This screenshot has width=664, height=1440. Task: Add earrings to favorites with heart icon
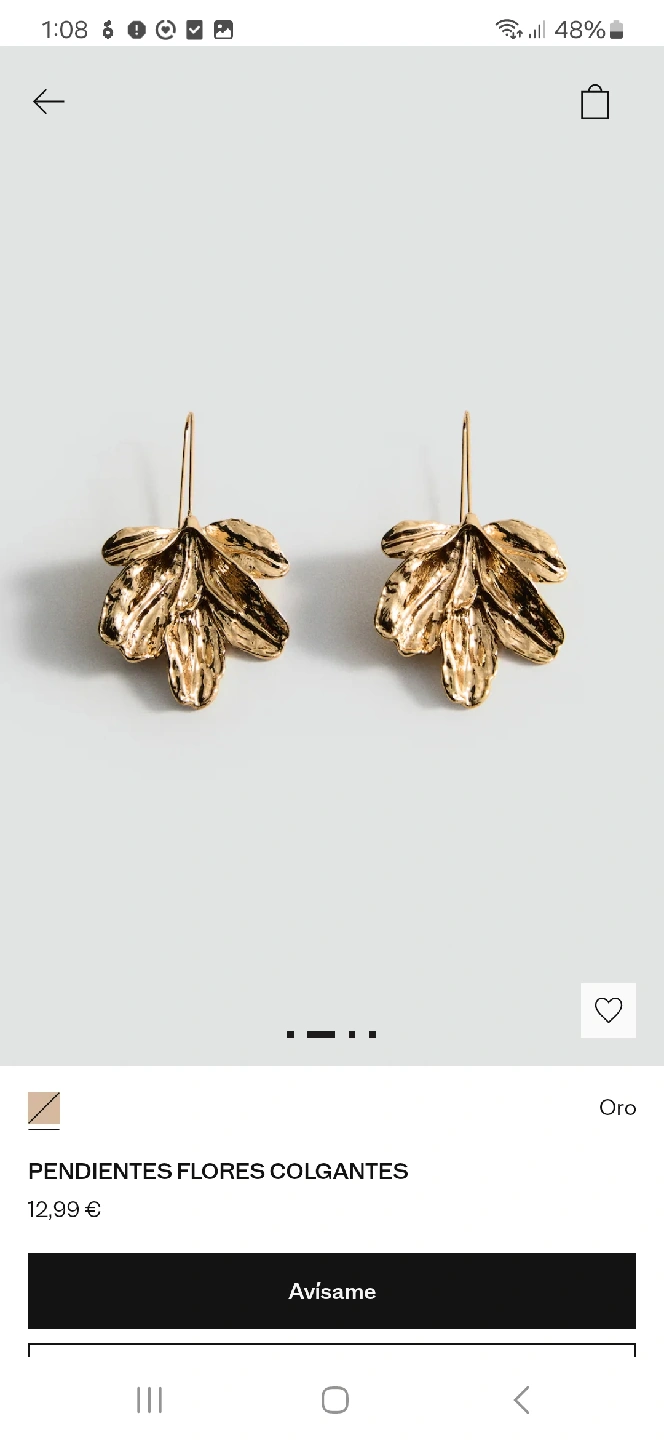coord(608,1010)
